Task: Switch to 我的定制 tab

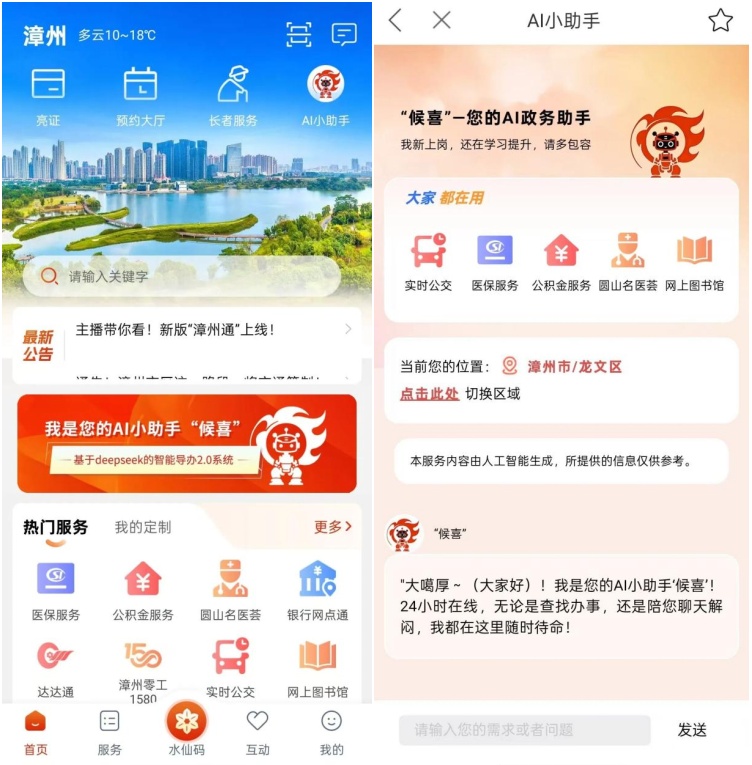Action: [143, 527]
